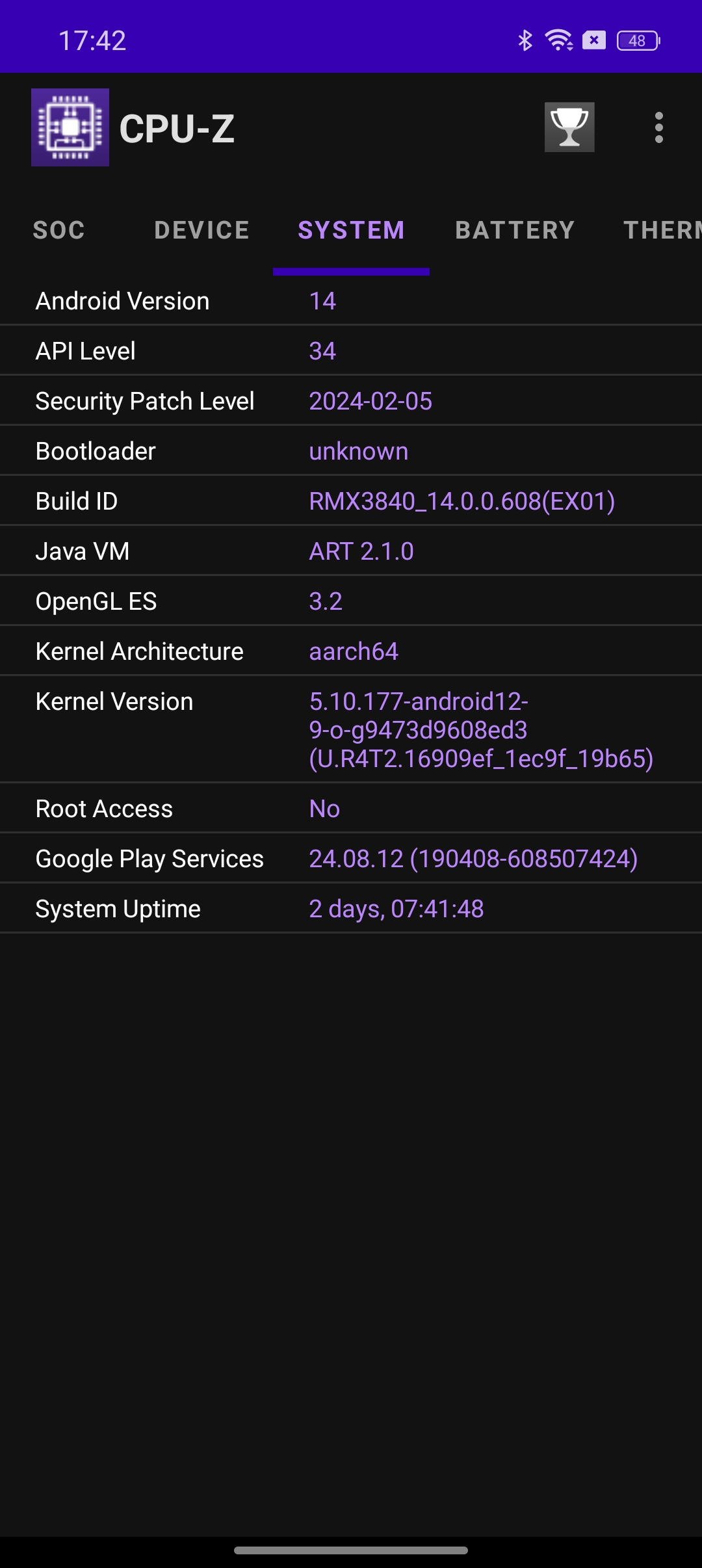Go to the BATTERY tab
Image resolution: width=702 pixels, height=1568 pixels.
point(515,230)
